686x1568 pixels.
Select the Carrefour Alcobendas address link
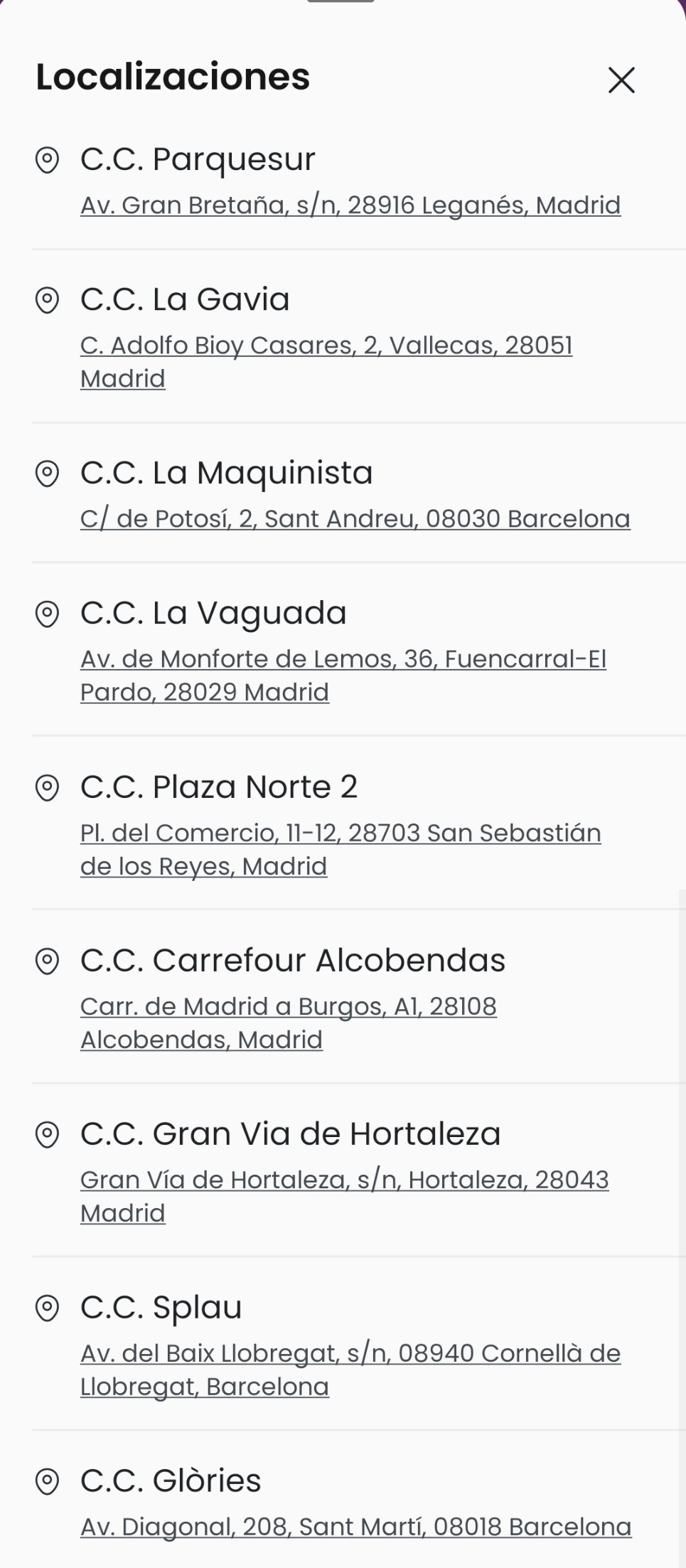point(288,1007)
